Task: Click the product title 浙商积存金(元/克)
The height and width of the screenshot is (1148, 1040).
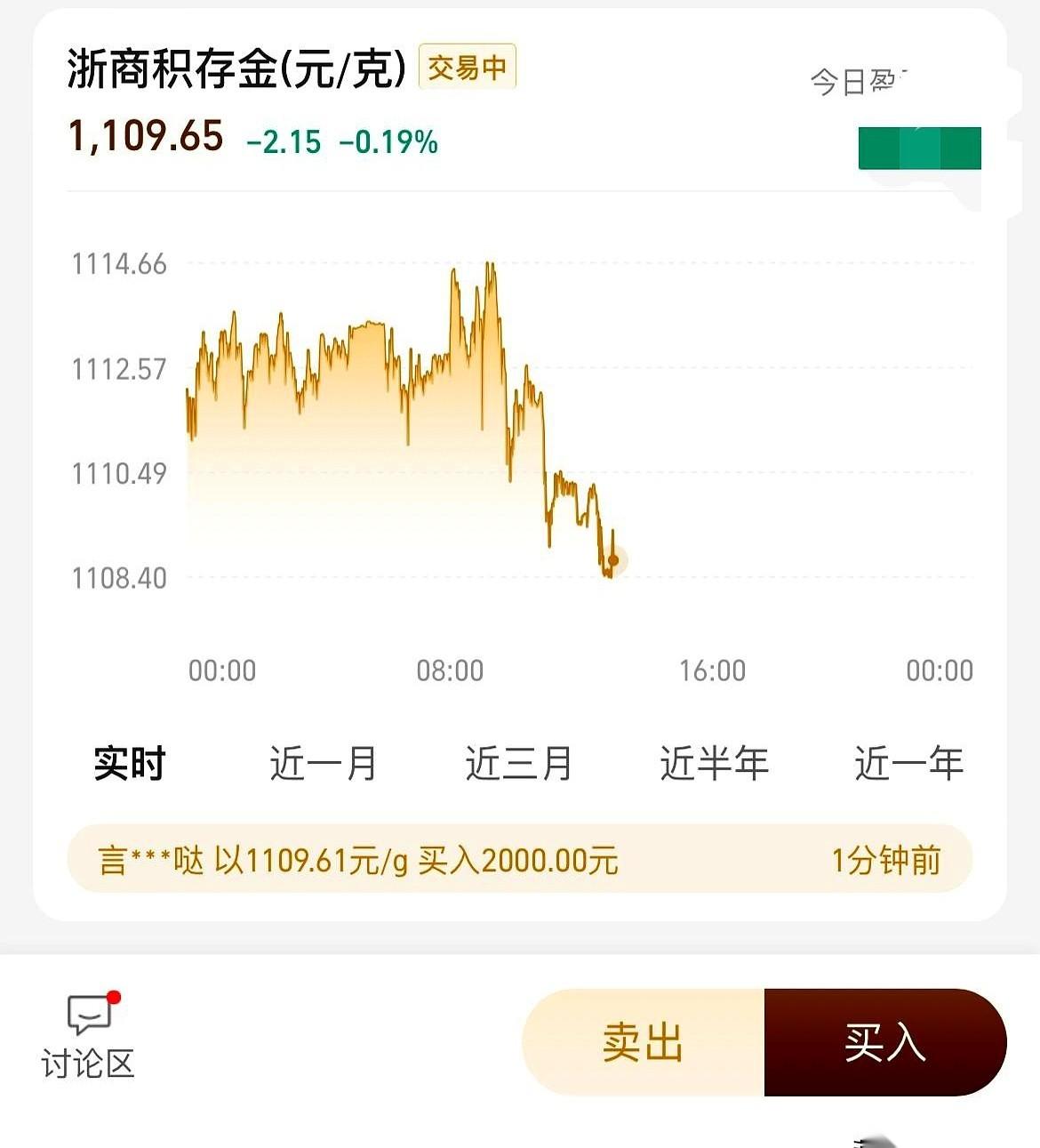Action: [238, 69]
